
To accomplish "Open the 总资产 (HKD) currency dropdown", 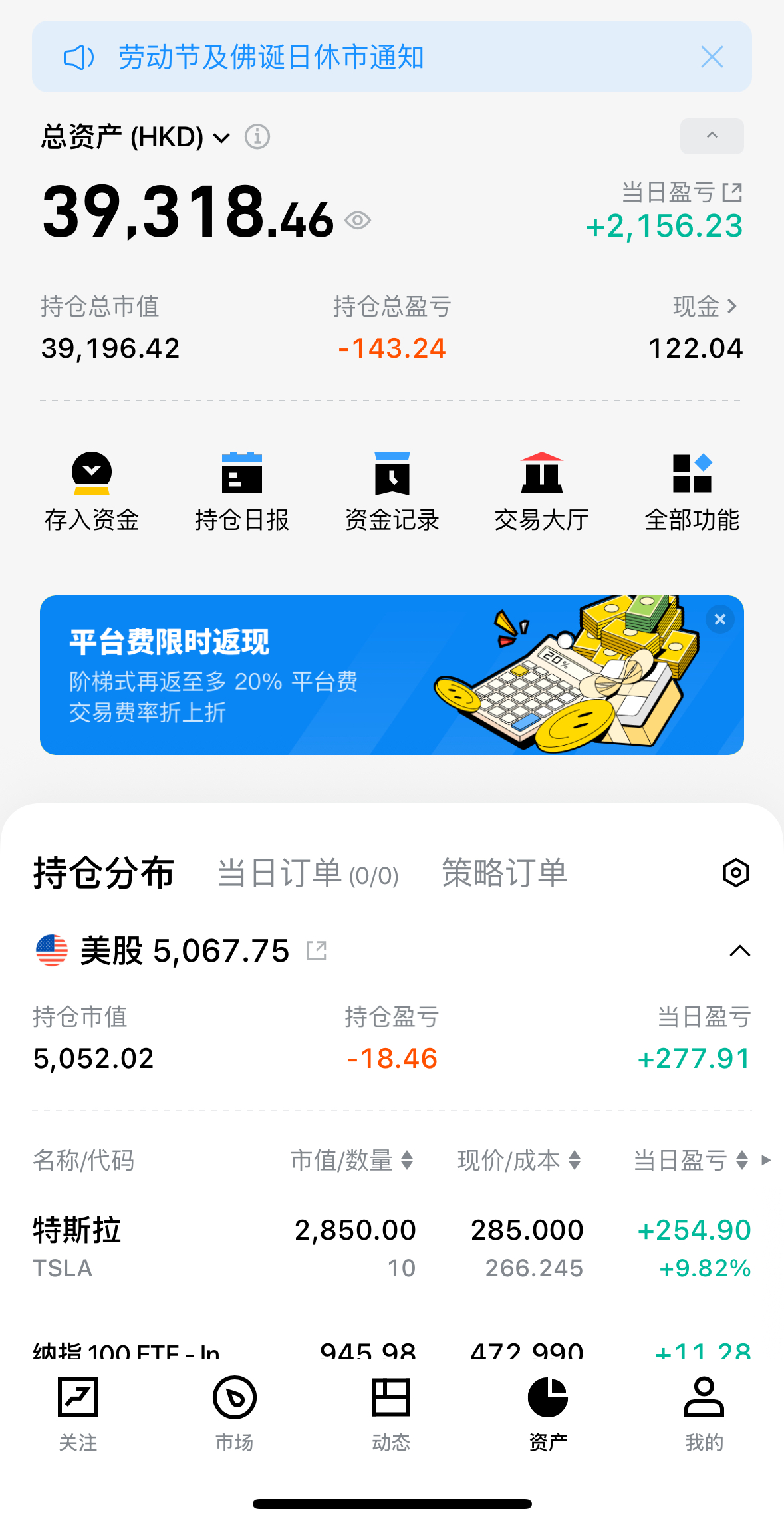I will (221, 138).
